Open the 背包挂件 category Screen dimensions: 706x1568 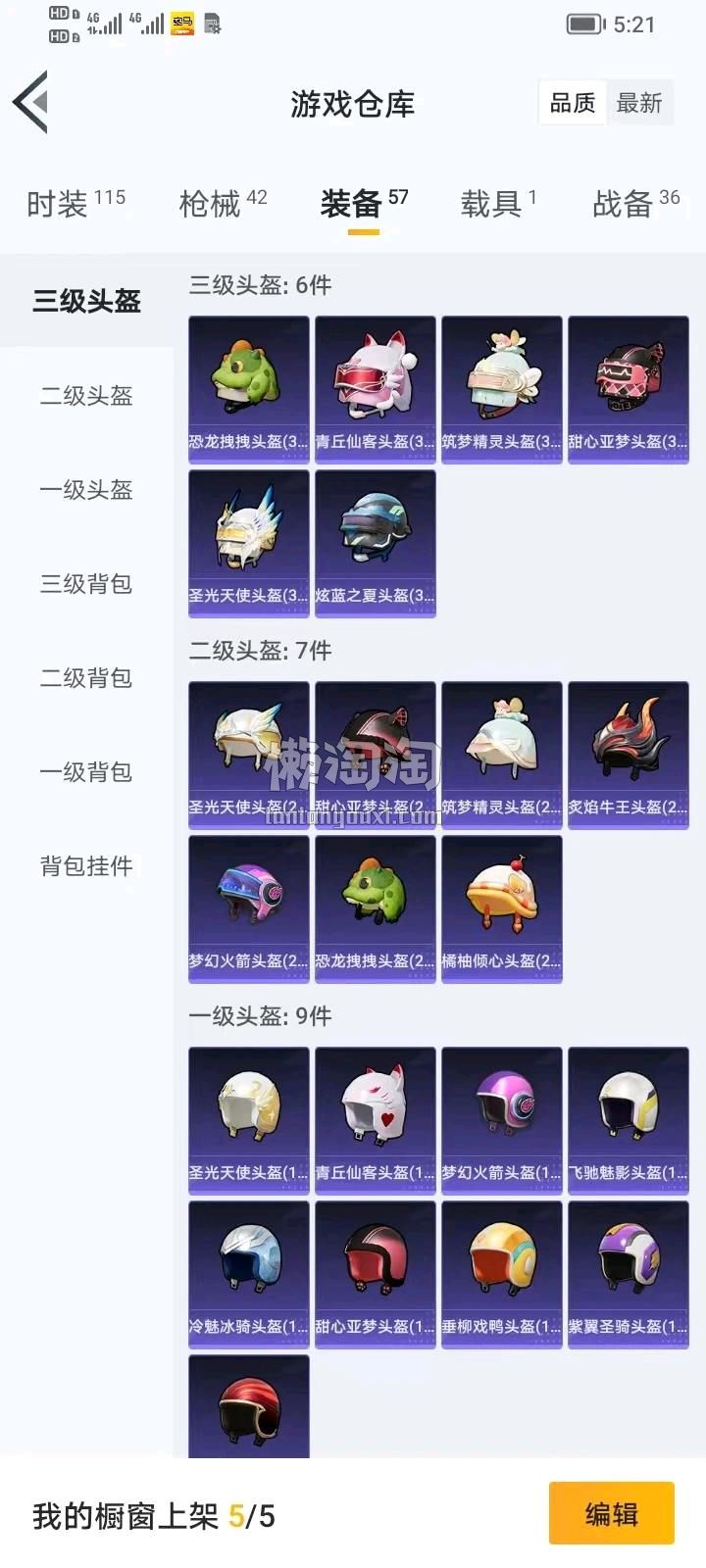(x=86, y=866)
